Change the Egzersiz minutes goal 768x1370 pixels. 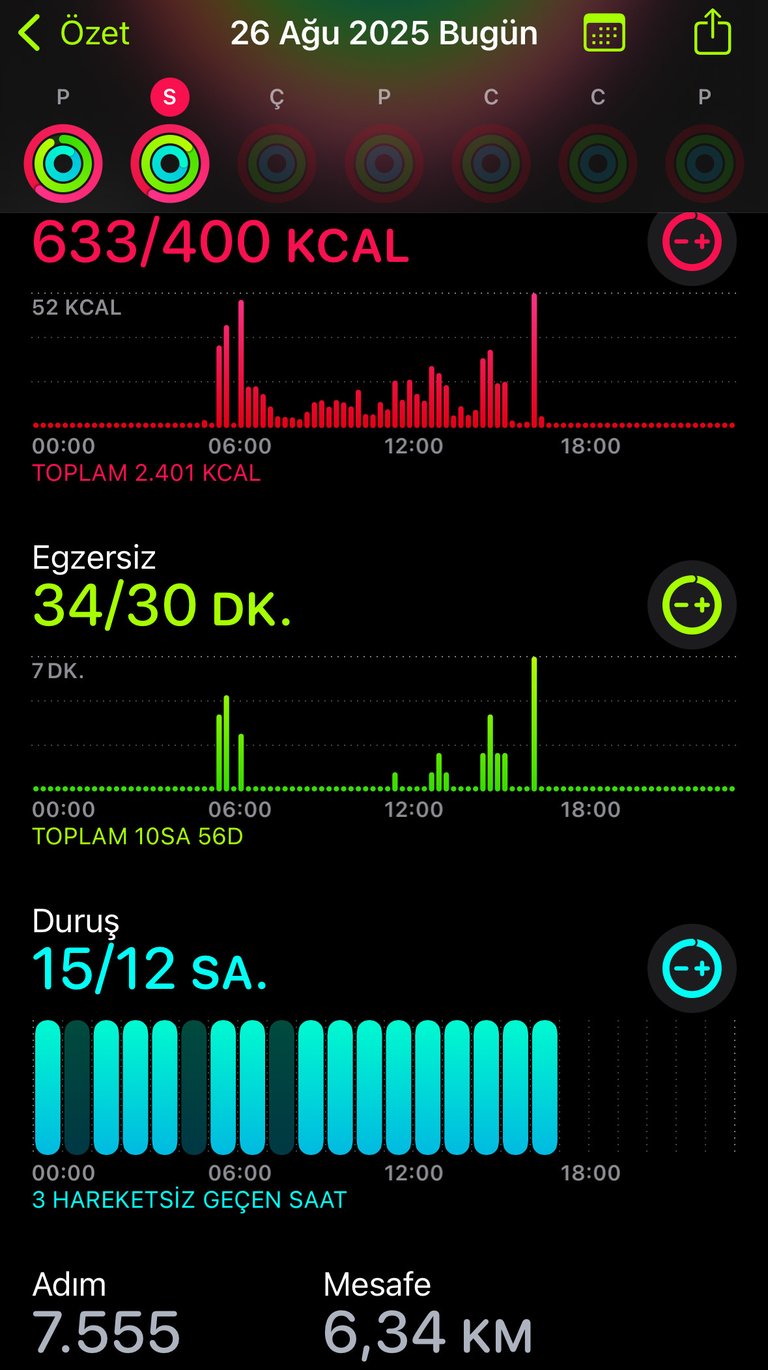click(x=692, y=605)
